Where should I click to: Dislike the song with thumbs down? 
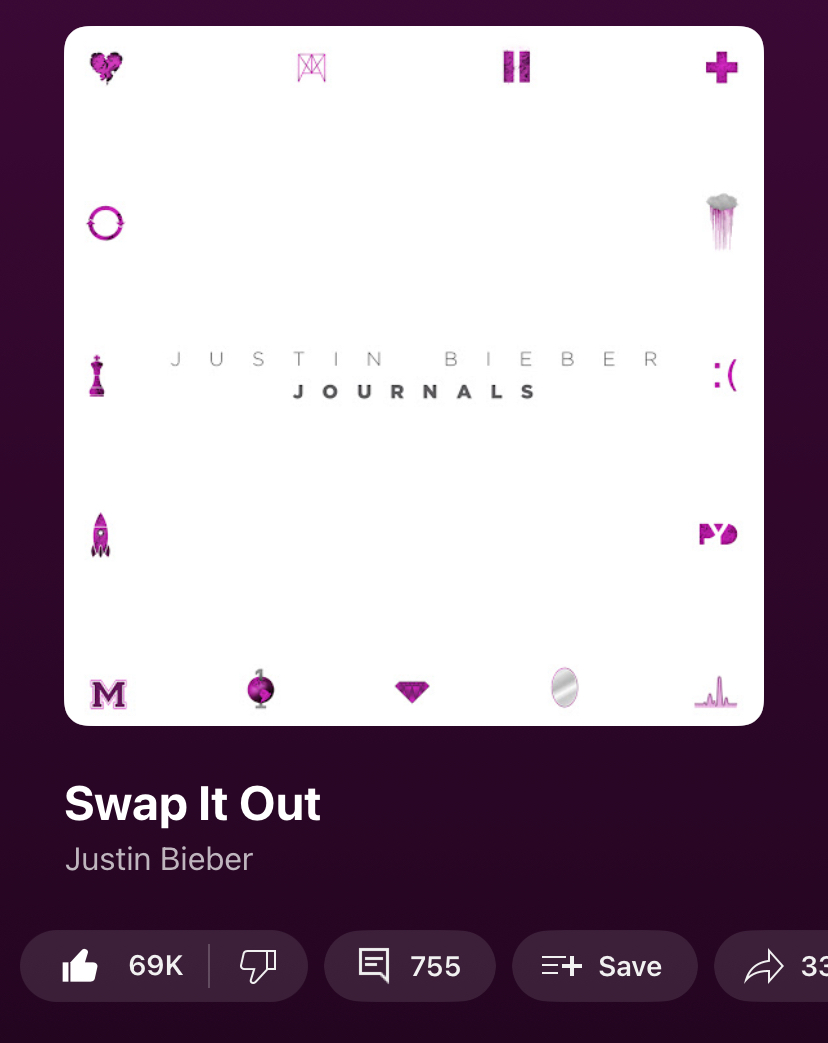258,966
